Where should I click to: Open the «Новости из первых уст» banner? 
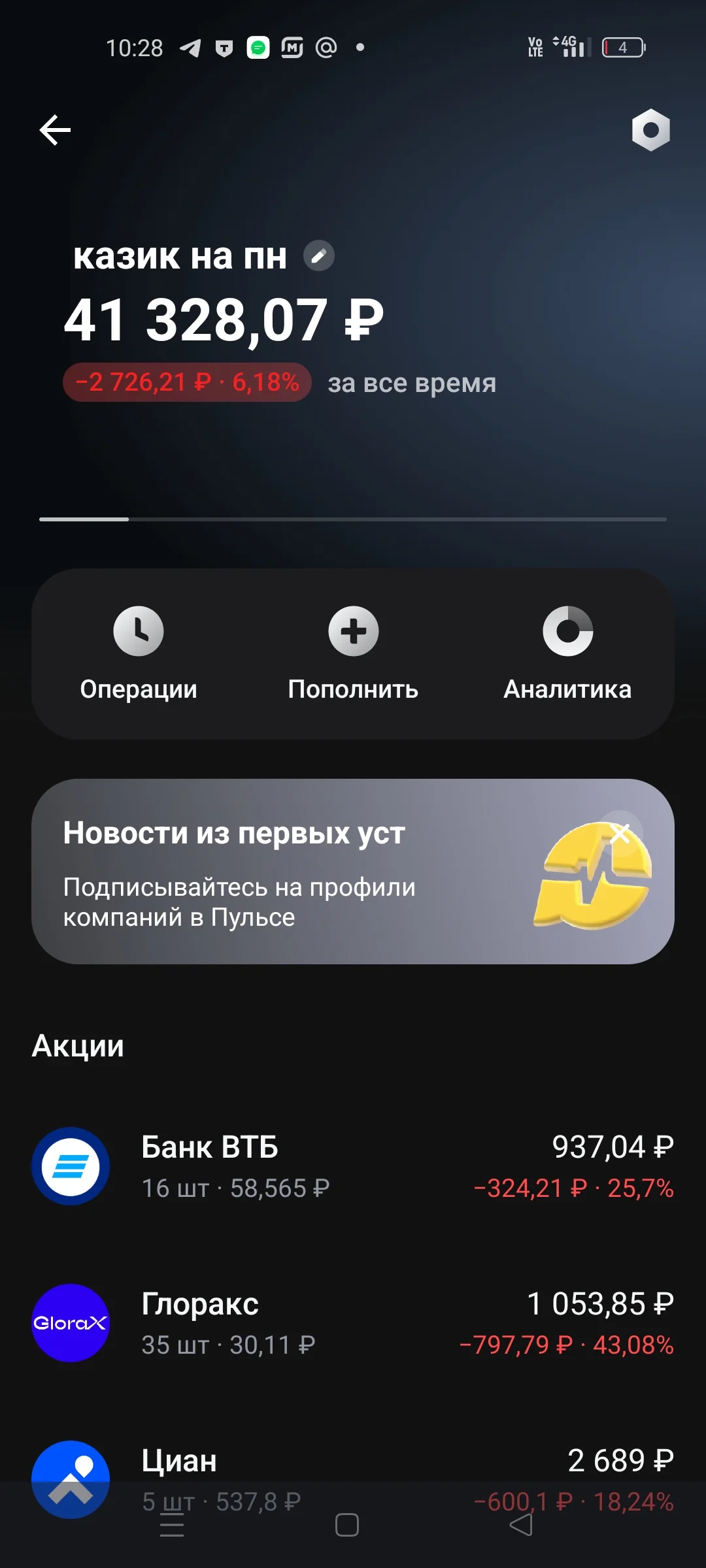353,872
